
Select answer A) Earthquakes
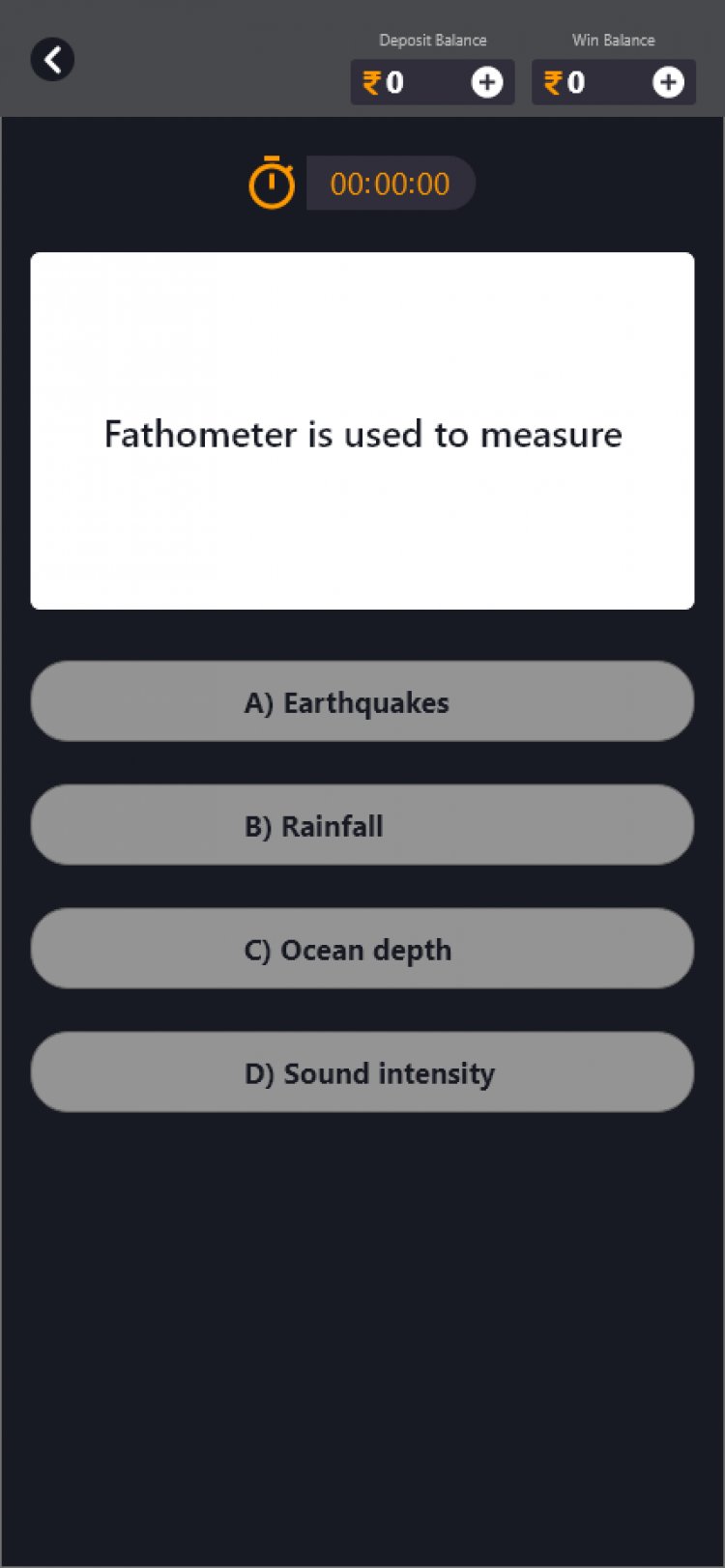362,701
